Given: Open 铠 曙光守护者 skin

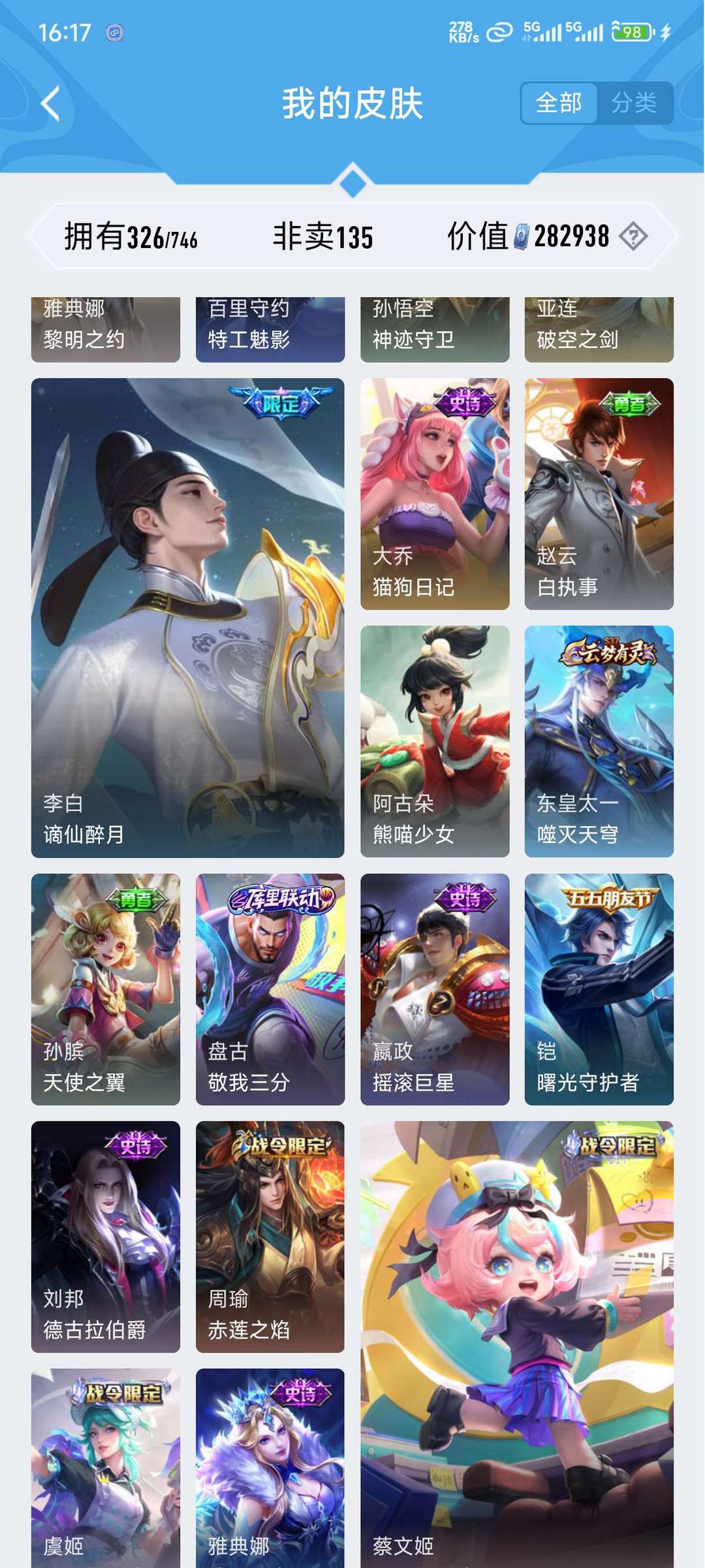Looking at the screenshot, I should point(599,989).
